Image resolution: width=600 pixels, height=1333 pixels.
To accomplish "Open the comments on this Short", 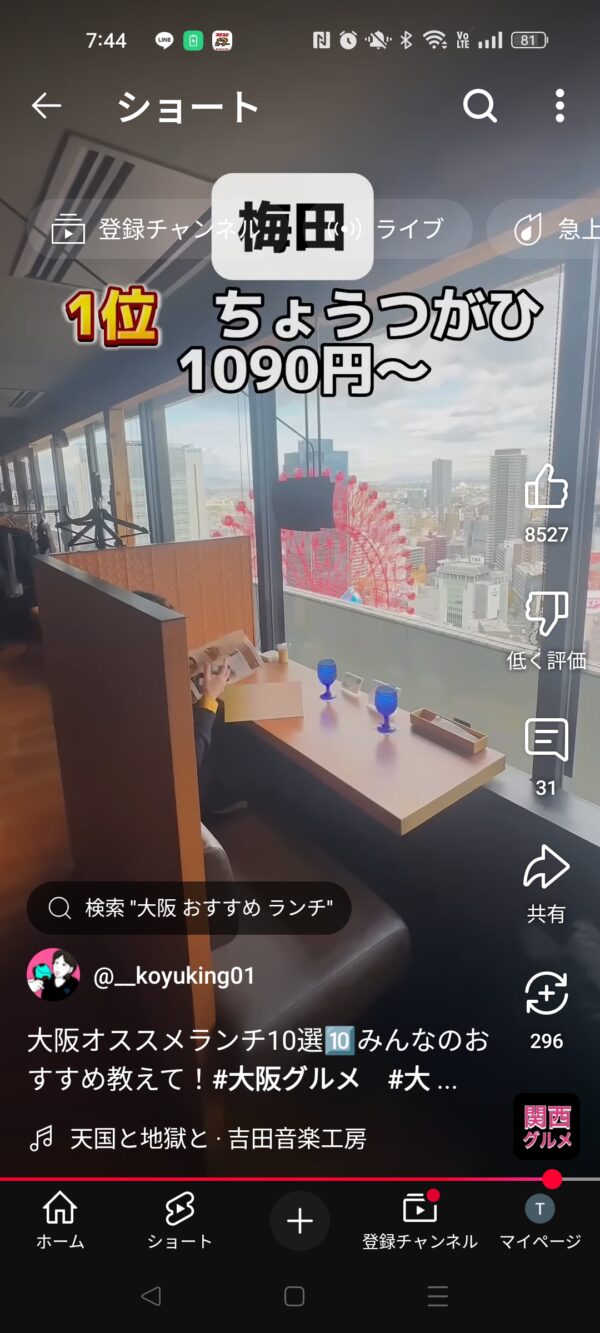I will (546, 741).
